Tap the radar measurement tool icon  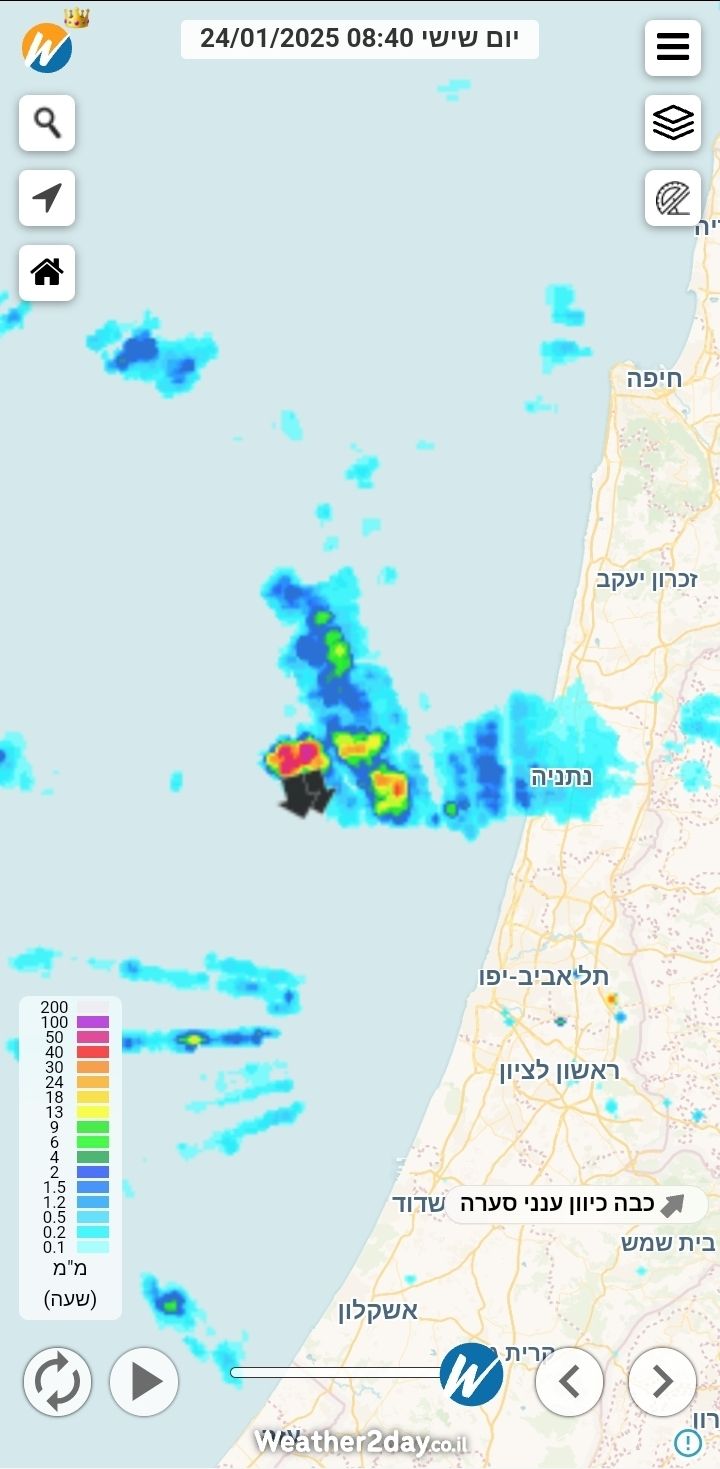pyautogui.click(x=673, y=198)
